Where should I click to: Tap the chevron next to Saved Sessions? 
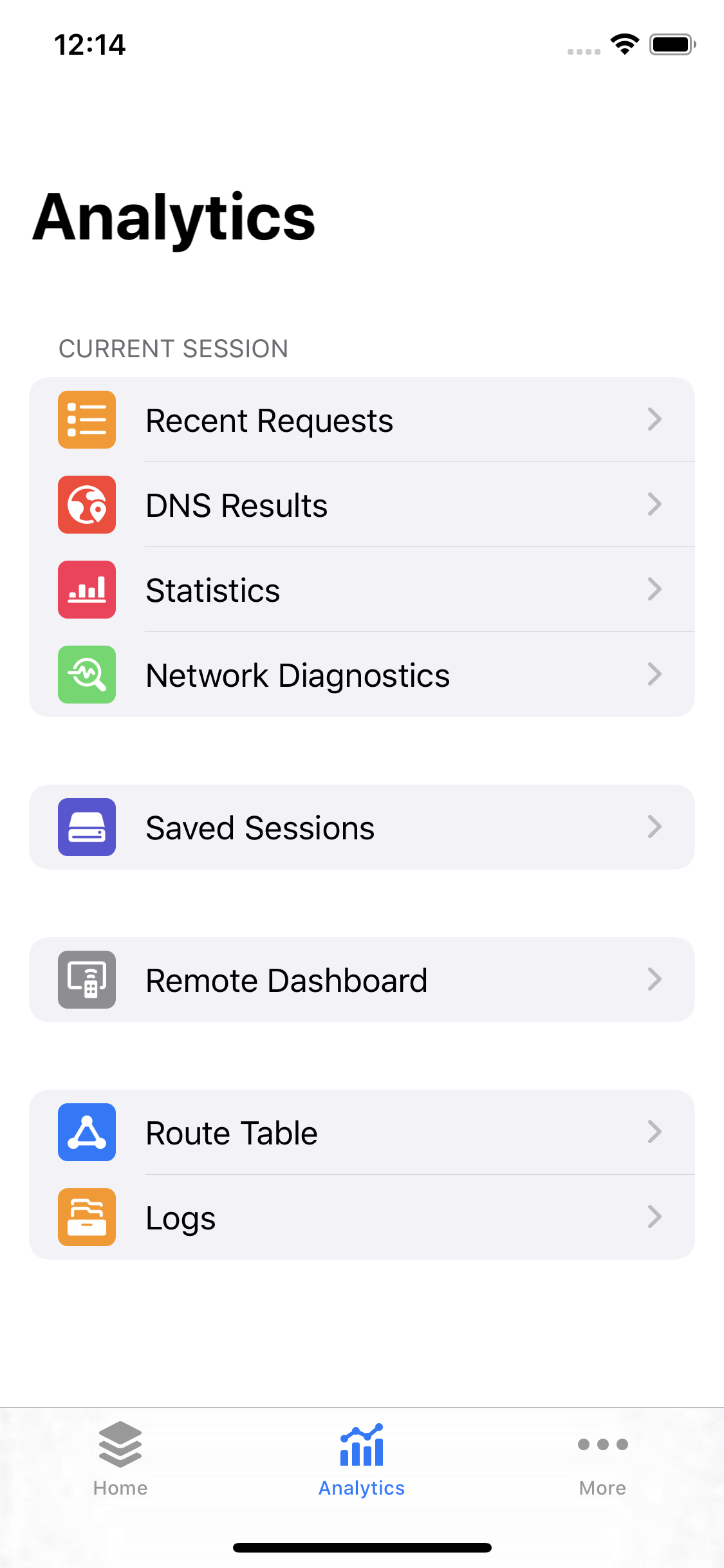[x=655, y=827]
